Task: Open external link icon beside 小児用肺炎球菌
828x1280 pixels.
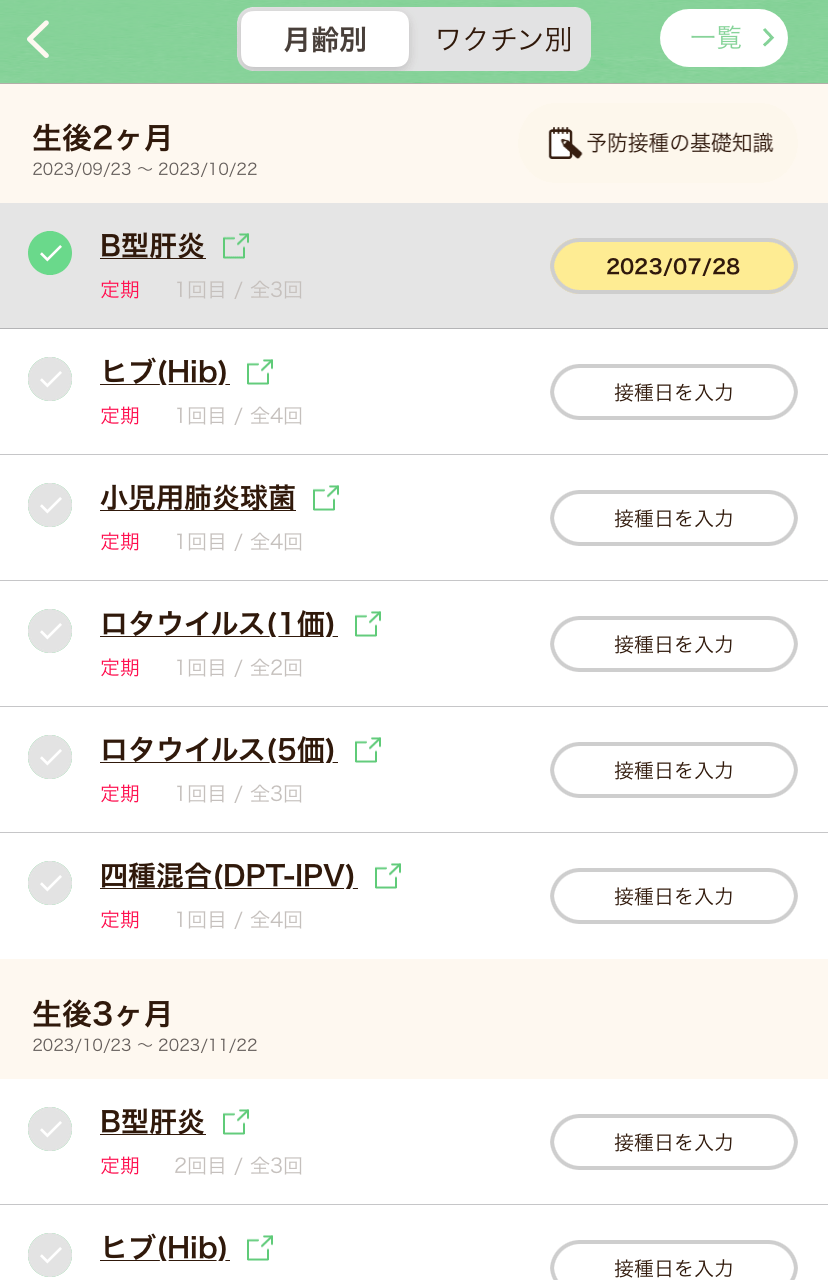Action: click(323, 498)
